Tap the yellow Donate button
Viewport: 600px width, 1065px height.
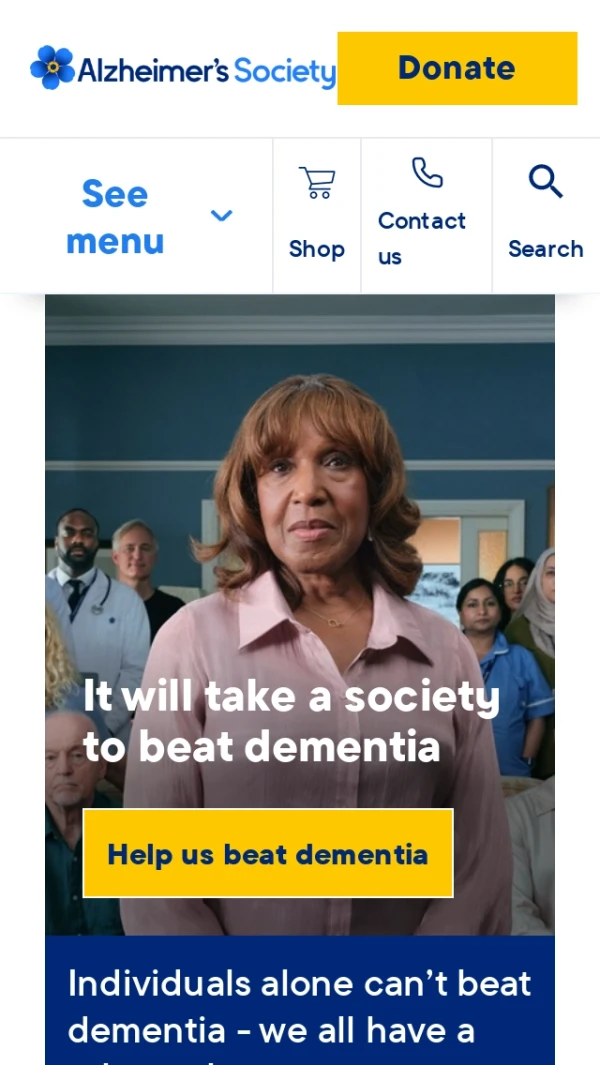point(457,68)
